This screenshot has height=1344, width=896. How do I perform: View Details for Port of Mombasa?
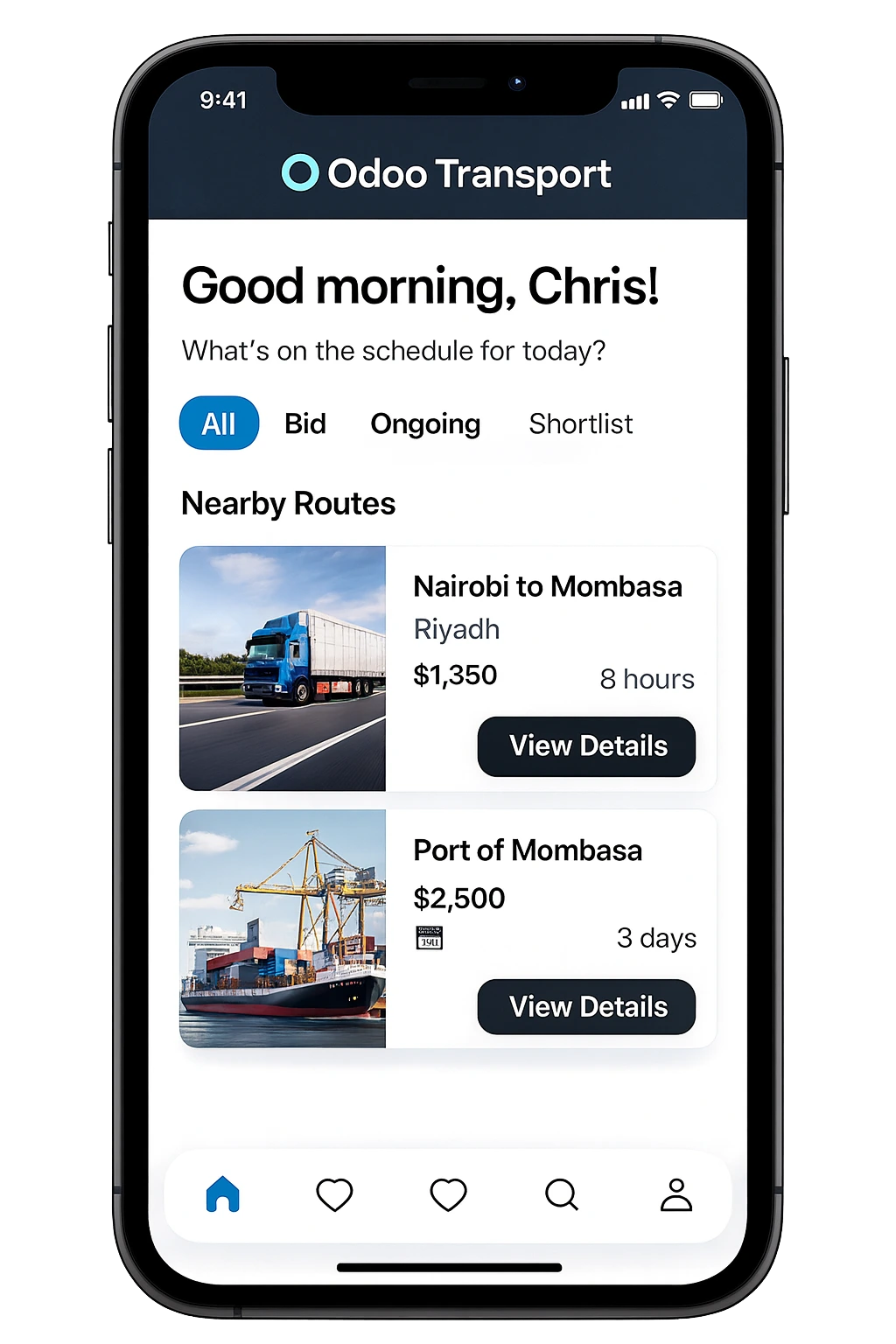pos(586,1007)
